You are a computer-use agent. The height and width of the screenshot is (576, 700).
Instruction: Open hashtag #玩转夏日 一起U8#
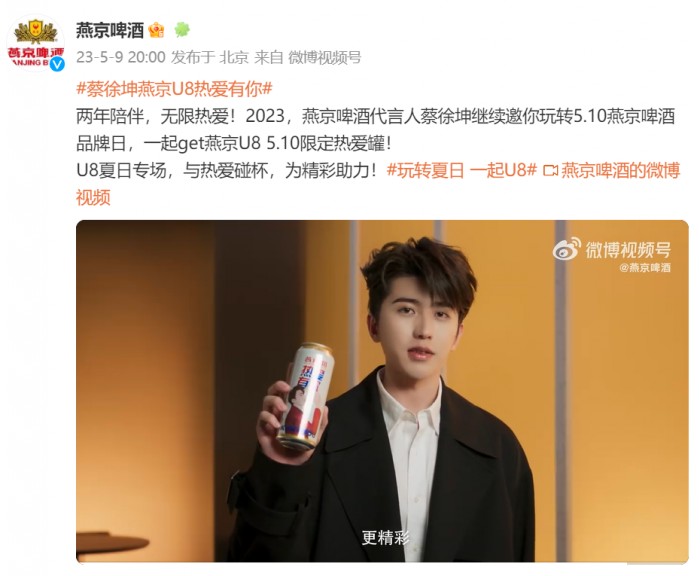(x=462, y=170)
